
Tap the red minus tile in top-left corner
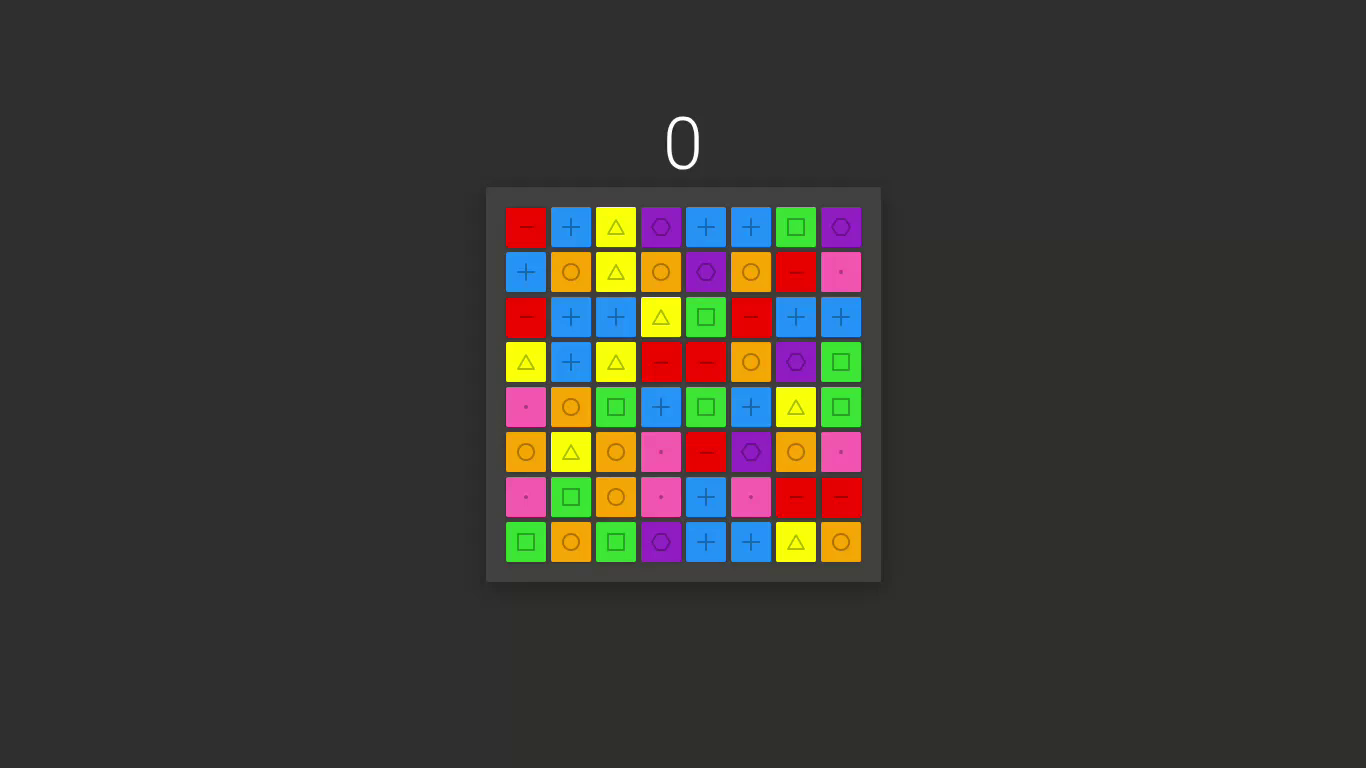click(x=526, y=227)
